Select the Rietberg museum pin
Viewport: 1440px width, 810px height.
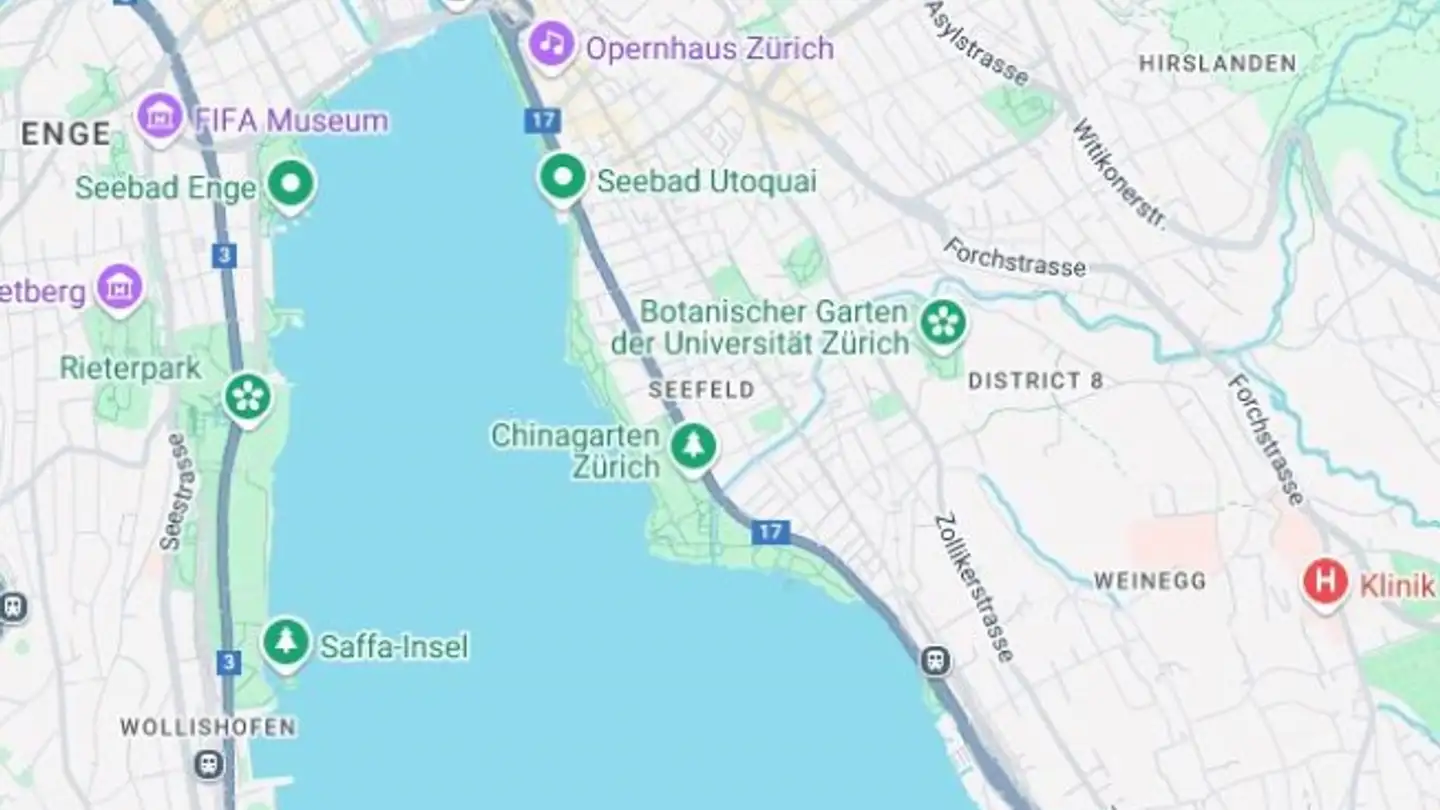[x=120, y=289]
